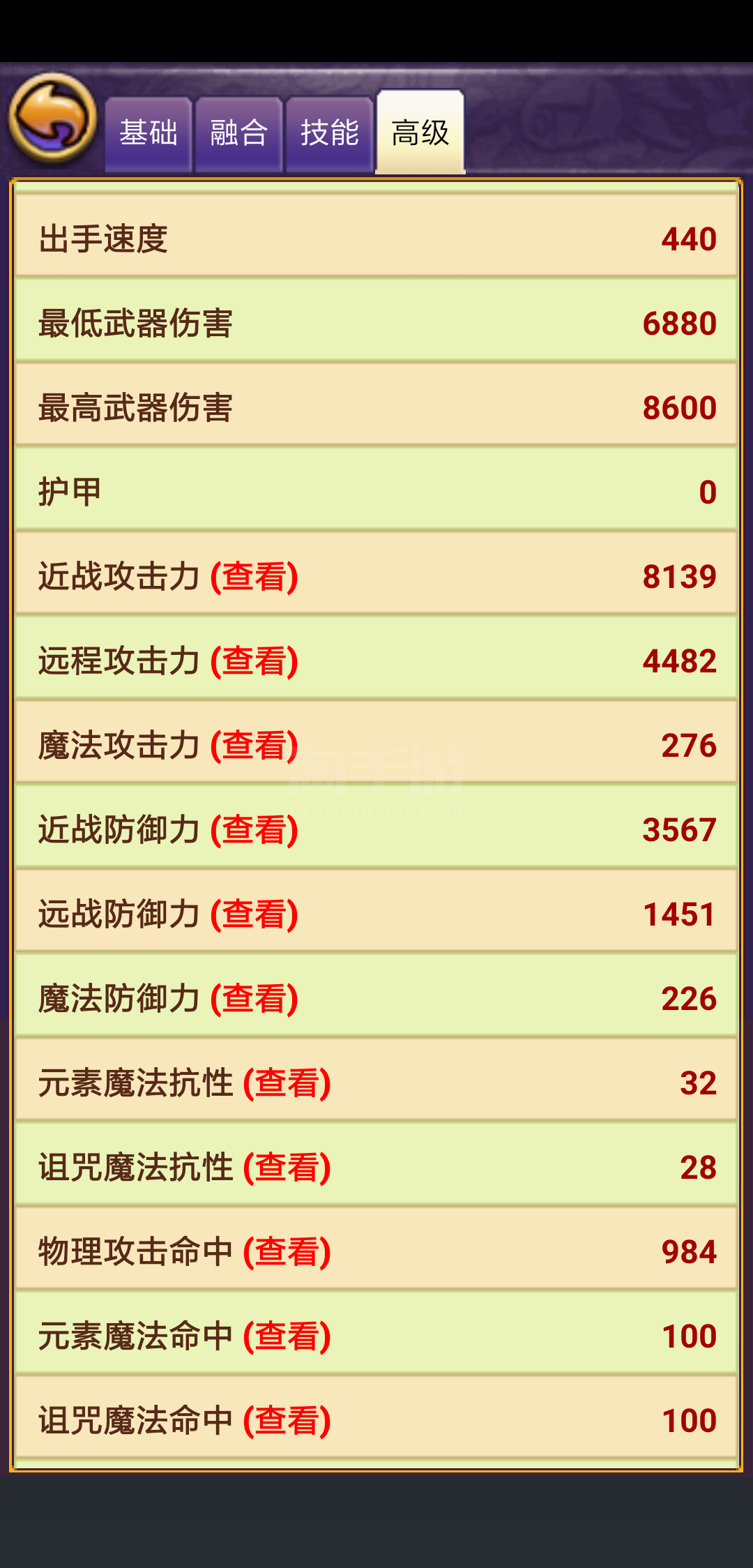View details for 诅咒魔法抗性
The image size is (753, 1568).
287,1168
